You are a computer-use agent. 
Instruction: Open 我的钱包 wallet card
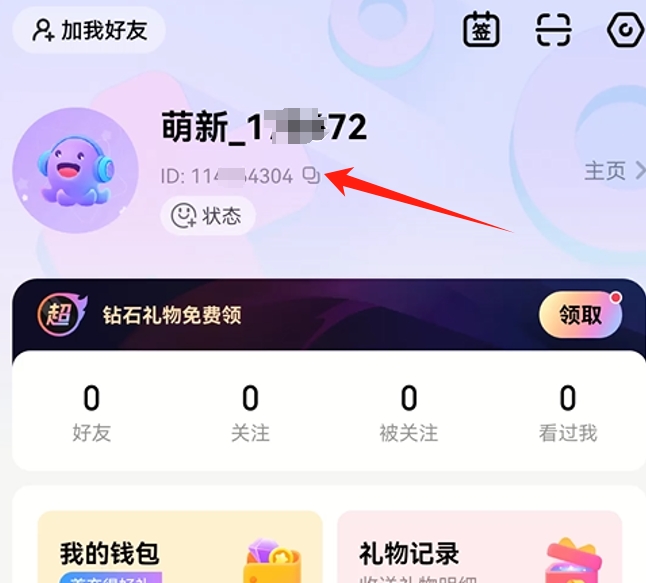(180, 547)
